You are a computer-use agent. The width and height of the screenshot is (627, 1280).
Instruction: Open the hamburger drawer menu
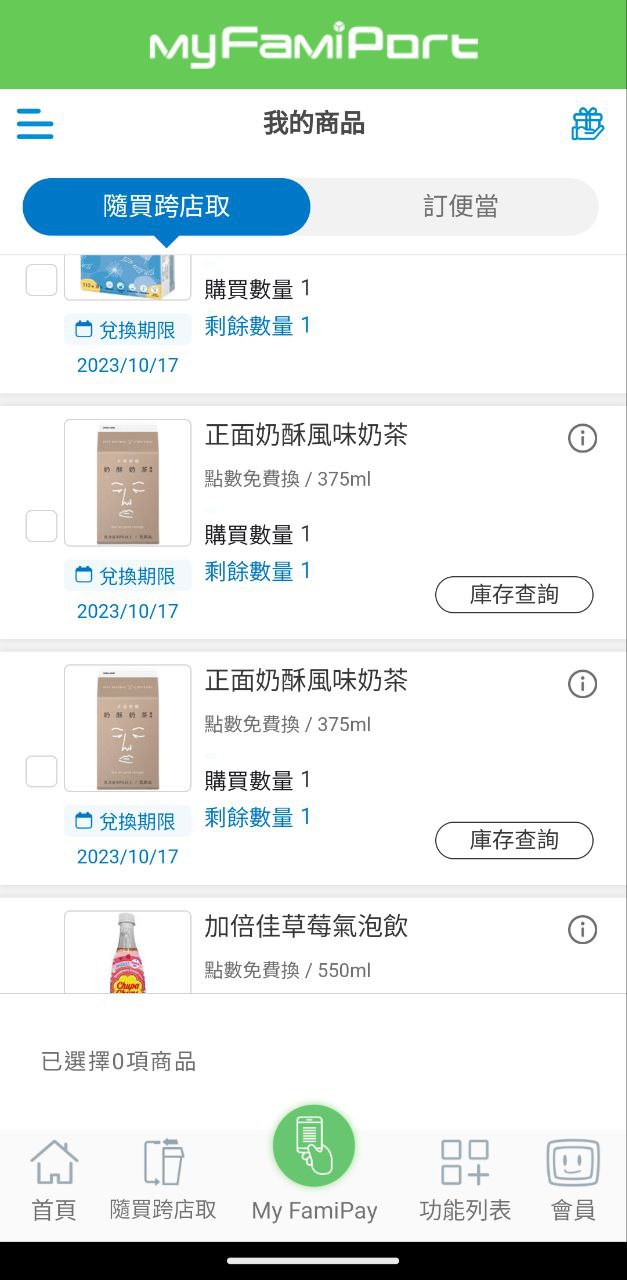pos(35,124)
